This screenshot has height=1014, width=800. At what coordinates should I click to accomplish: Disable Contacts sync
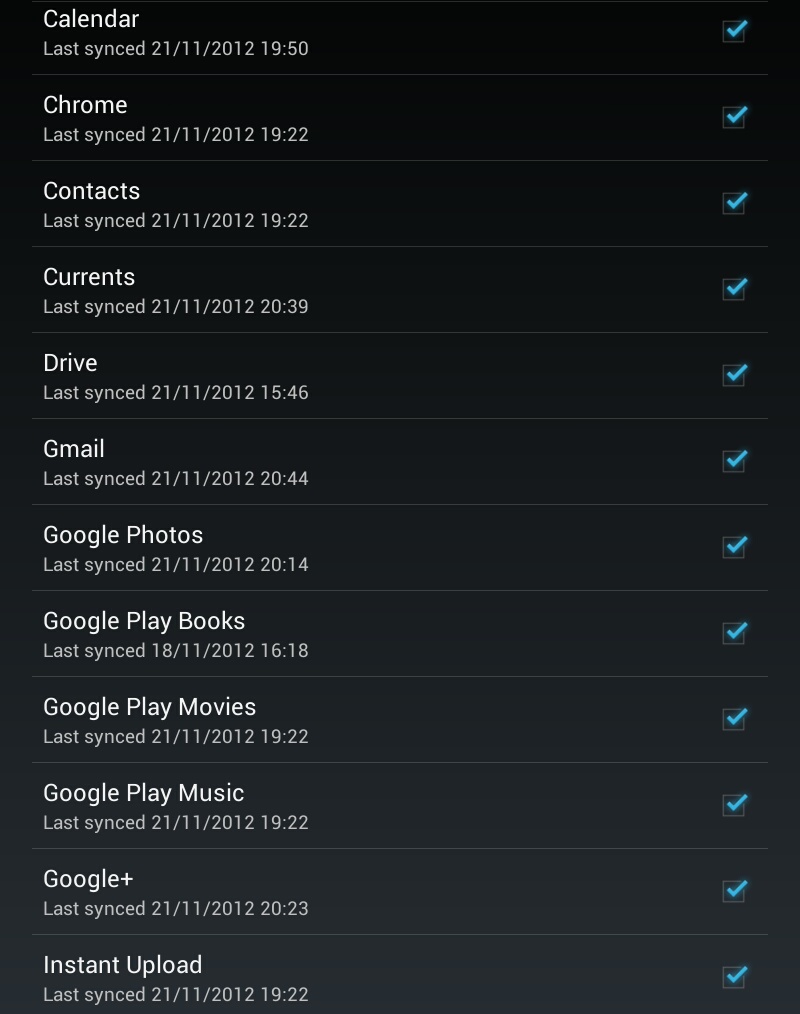pyautogui.click(x=735, y=203)
